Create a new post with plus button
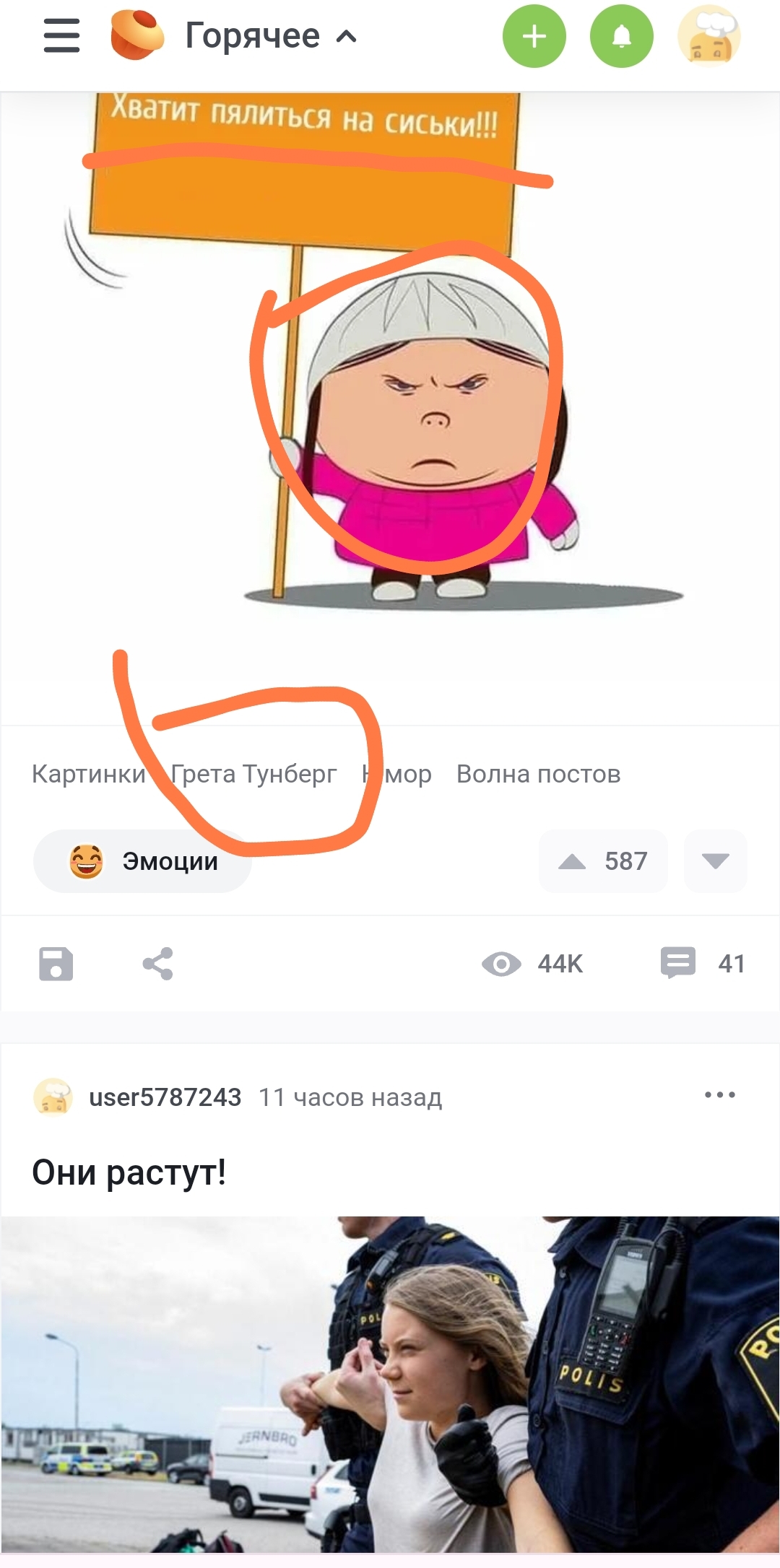Viewport: 780px width, 1568px height. coord(534,36)
